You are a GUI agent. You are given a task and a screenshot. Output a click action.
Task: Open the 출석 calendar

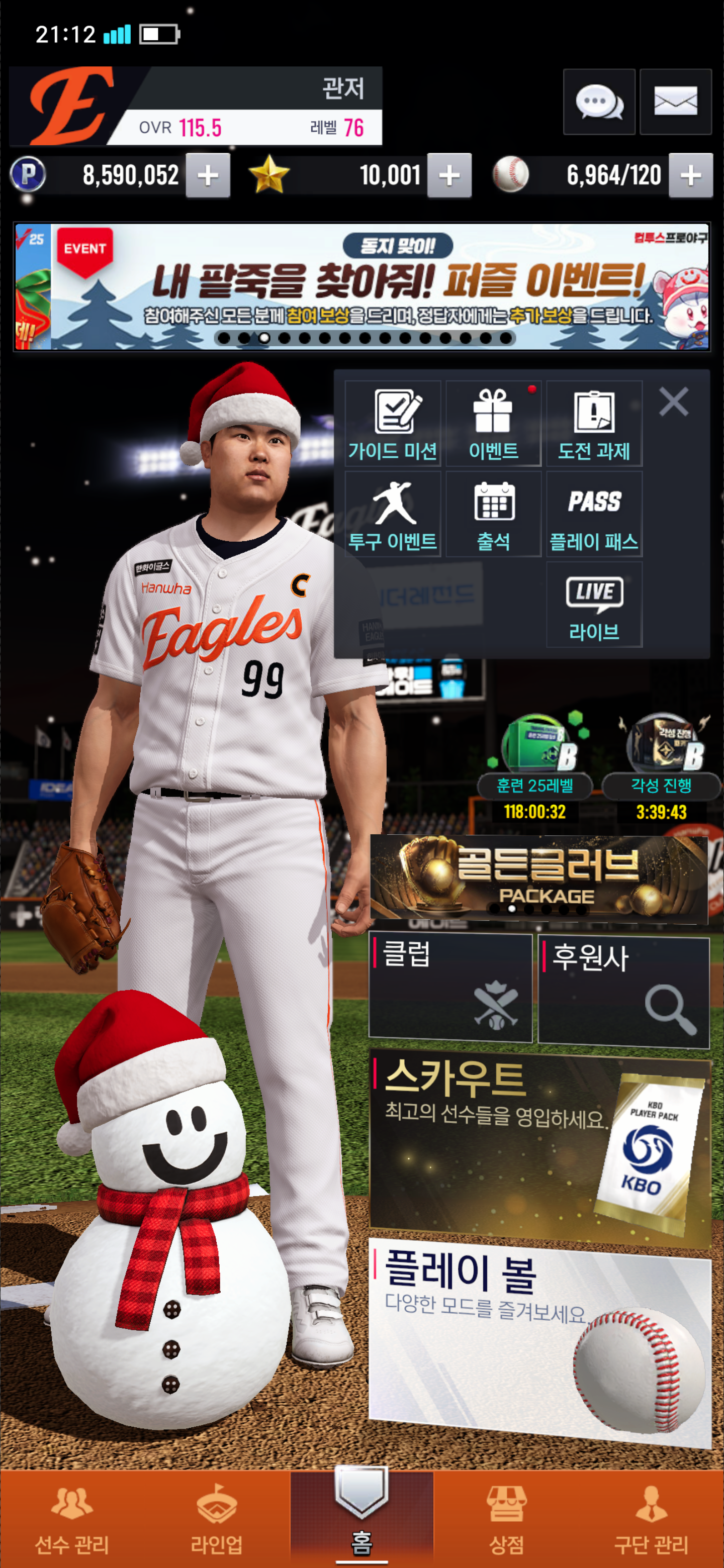click(493, 515)
